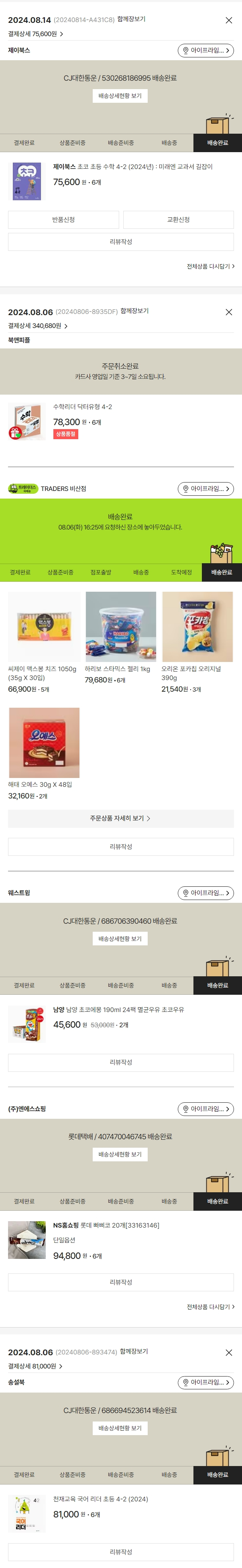Open 하리보 스타믹스 젤리 1kg product
This screenshot has width=242, height=1568.
pyautogui.click(x=120, y=627)
